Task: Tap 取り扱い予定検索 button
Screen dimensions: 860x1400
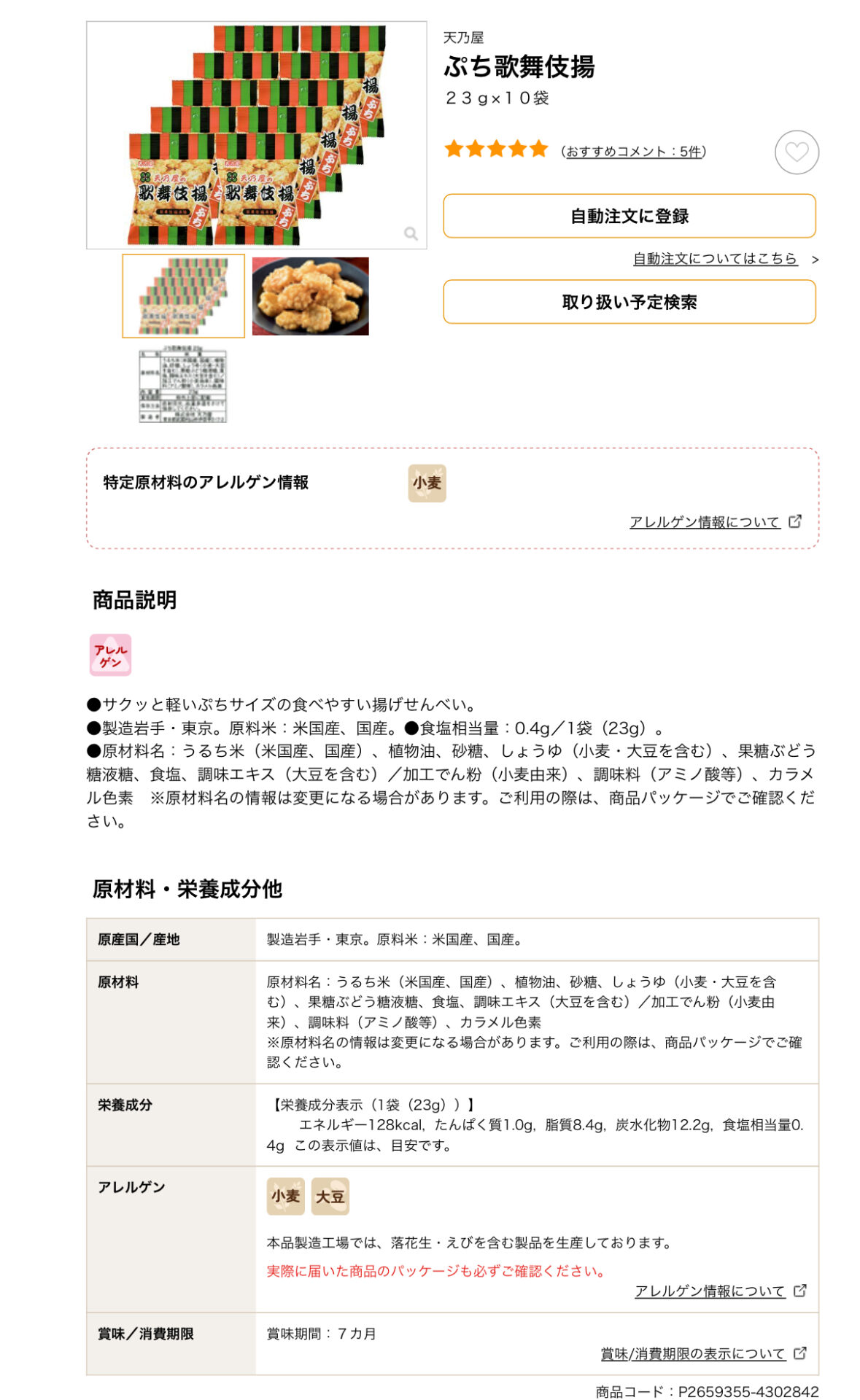Action: tap(629, 302)
